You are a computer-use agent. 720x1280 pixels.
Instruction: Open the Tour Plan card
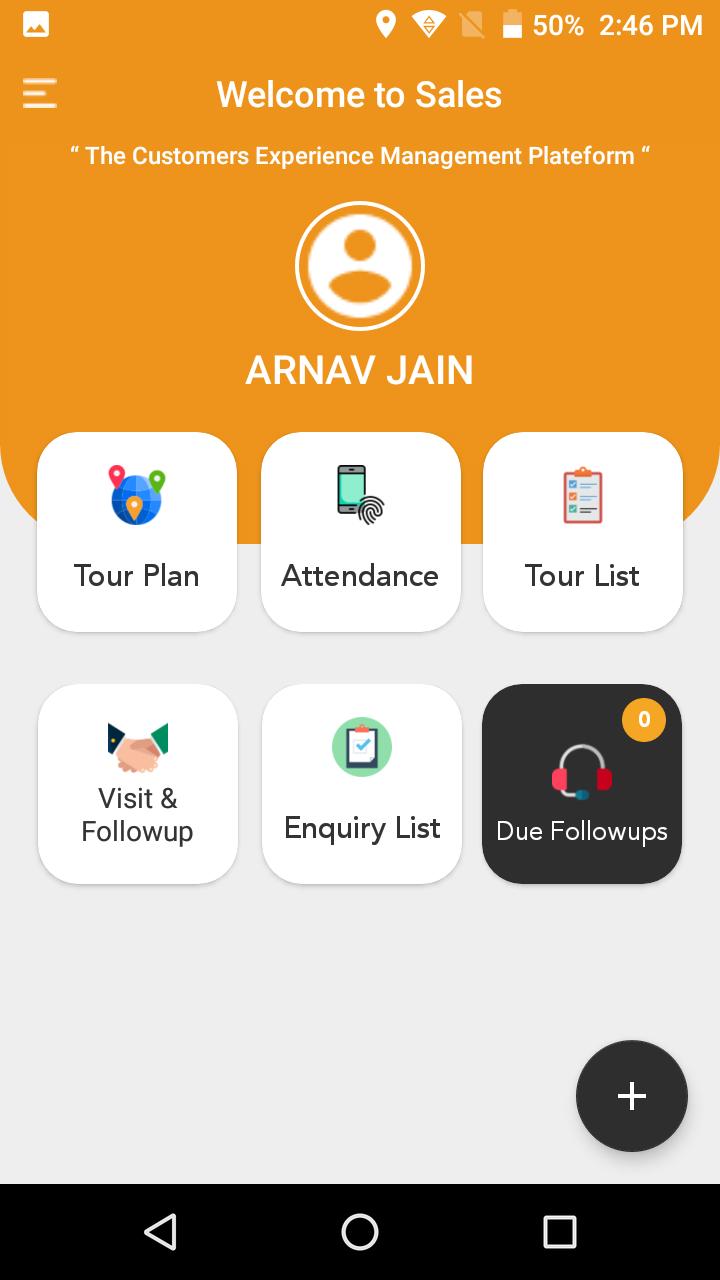pyautogui.click(x=137, y=532)
